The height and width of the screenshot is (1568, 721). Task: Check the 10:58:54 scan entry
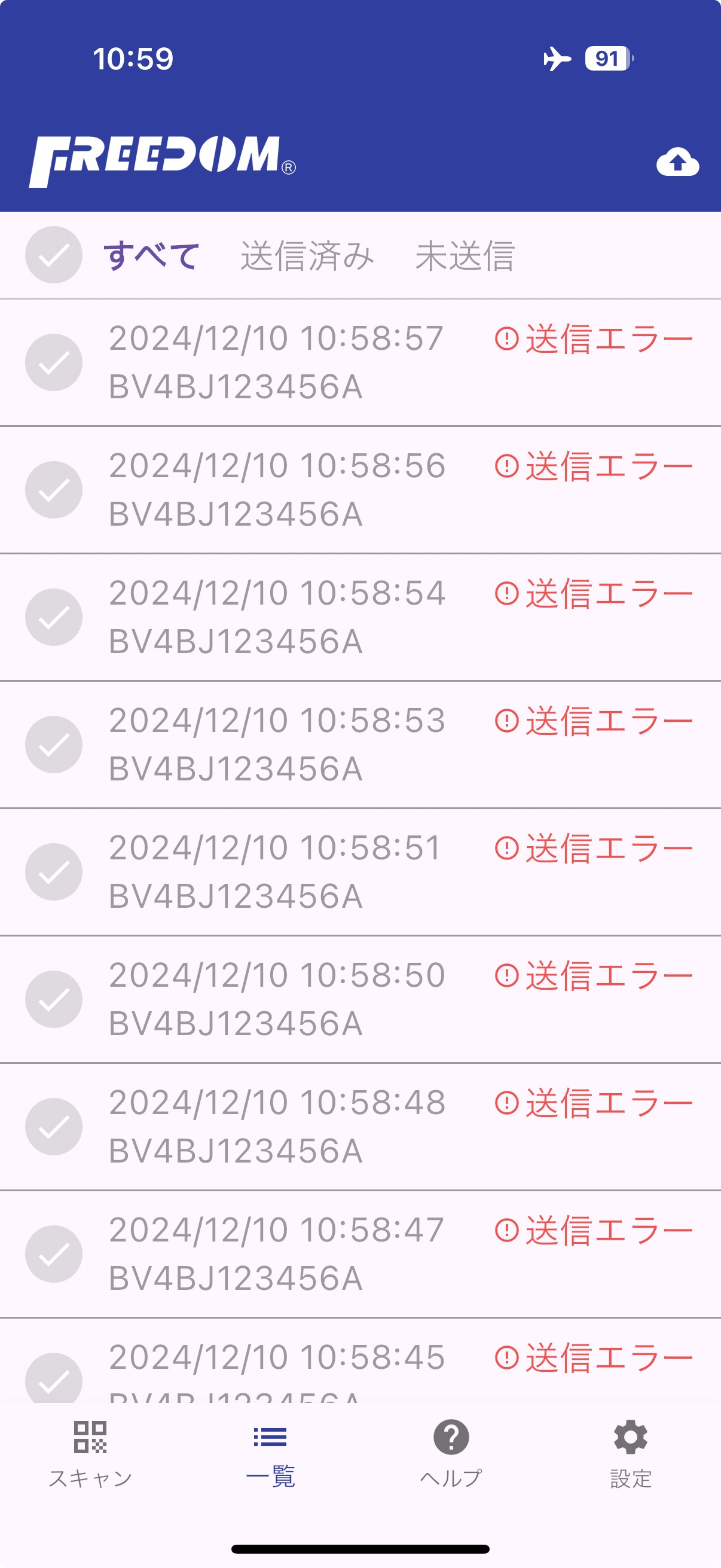pyautogui.click(x=54, y=617)
